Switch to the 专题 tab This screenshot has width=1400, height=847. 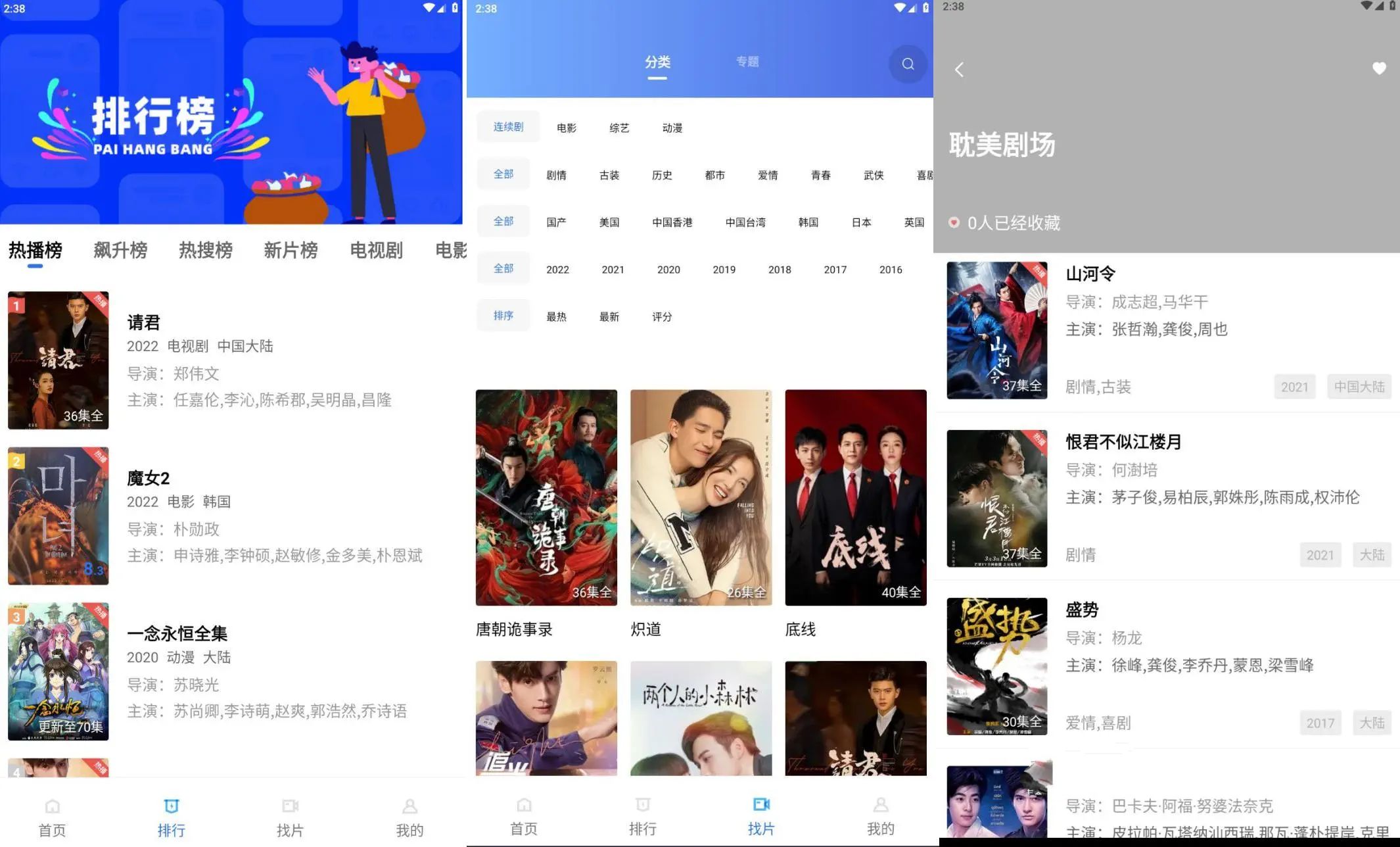(747, 62)
